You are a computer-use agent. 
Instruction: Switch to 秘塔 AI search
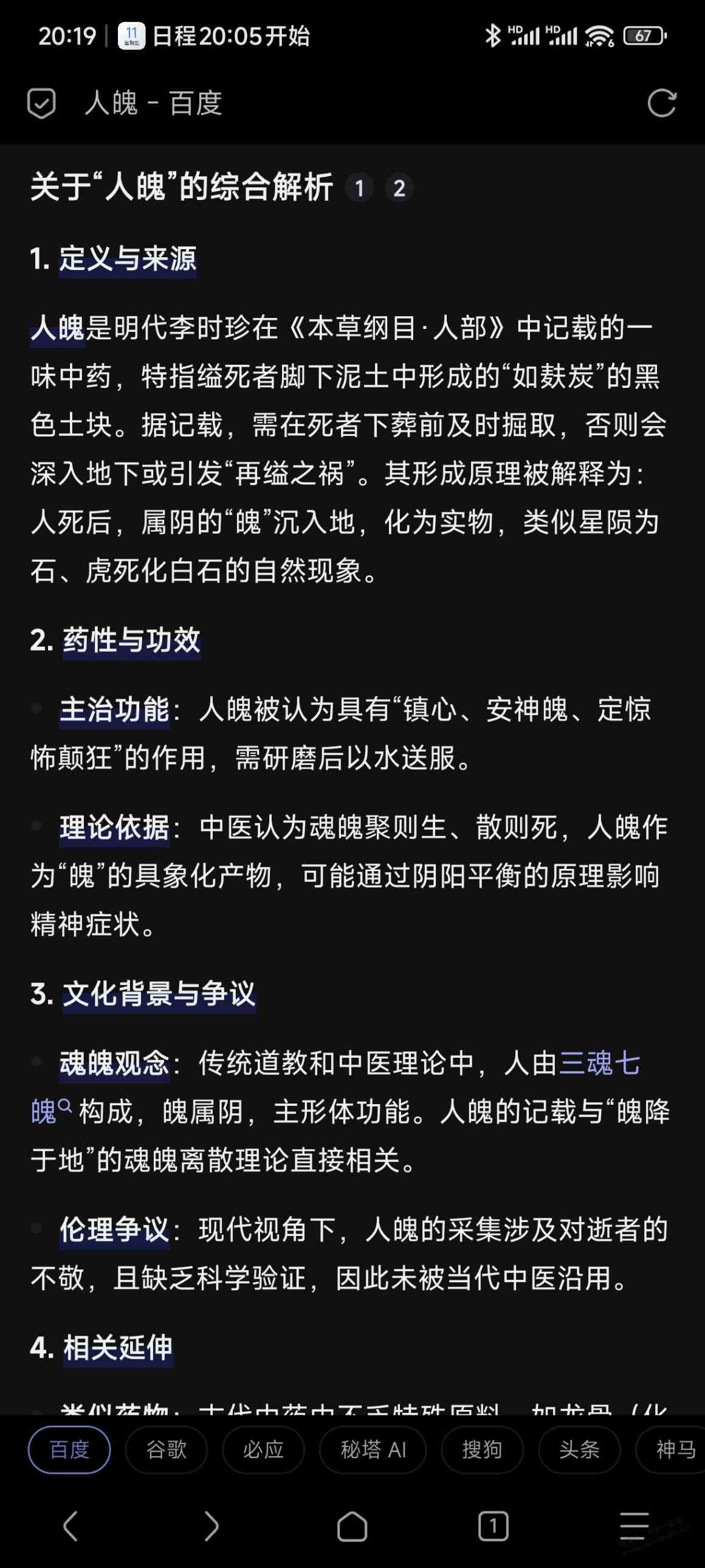tap(373, 1450)
